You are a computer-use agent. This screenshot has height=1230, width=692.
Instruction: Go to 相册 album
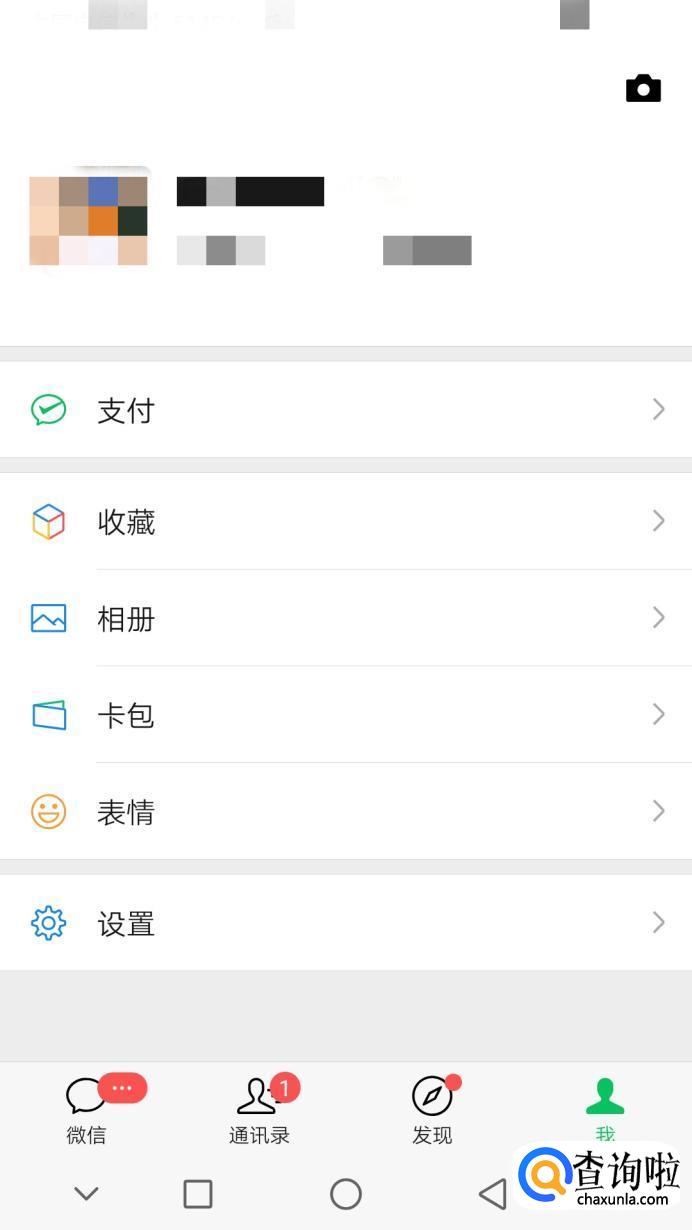tap(346, 619)
